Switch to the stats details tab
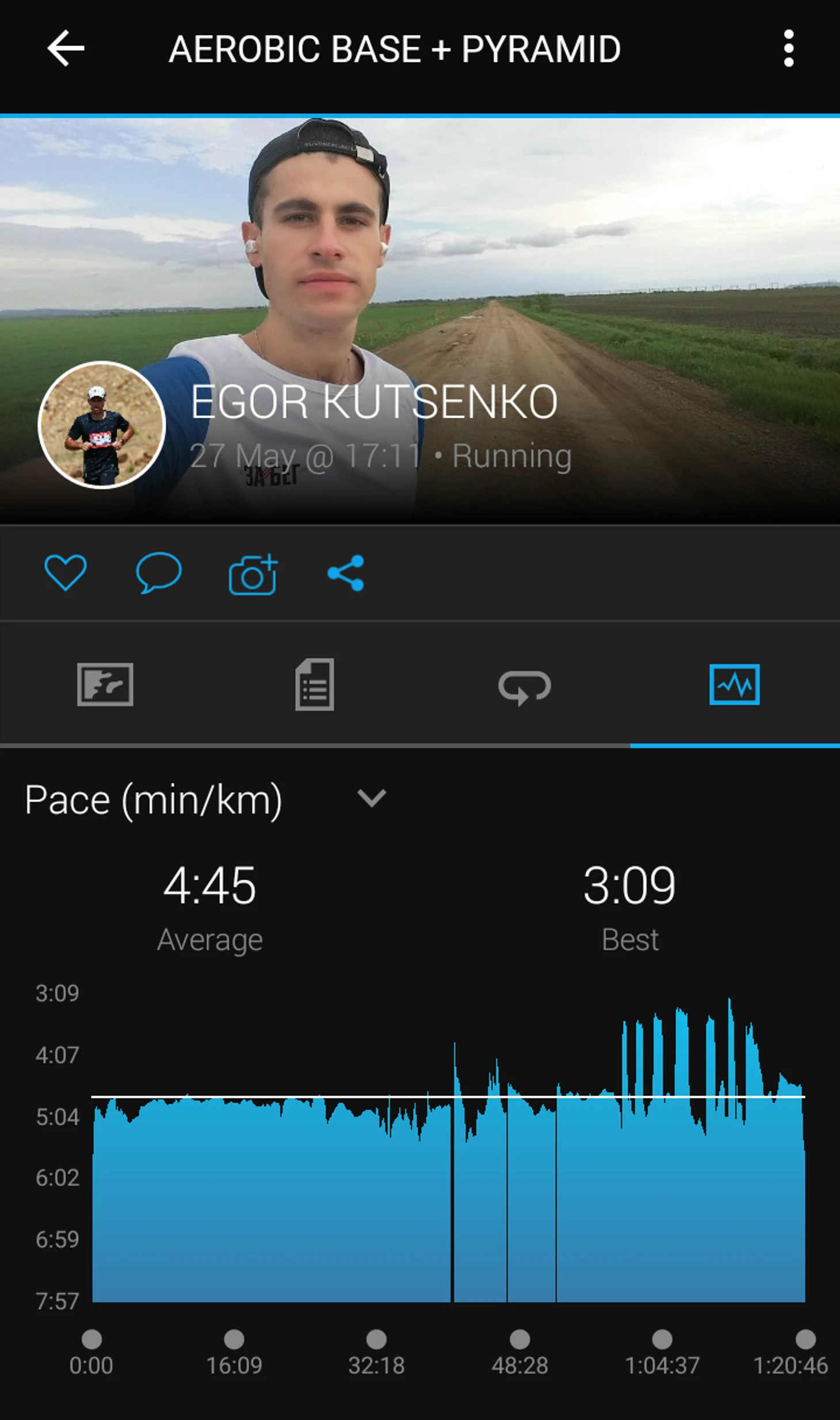Image resolution: width=840 pixels, height=1420 pixels. pos(315,684)
